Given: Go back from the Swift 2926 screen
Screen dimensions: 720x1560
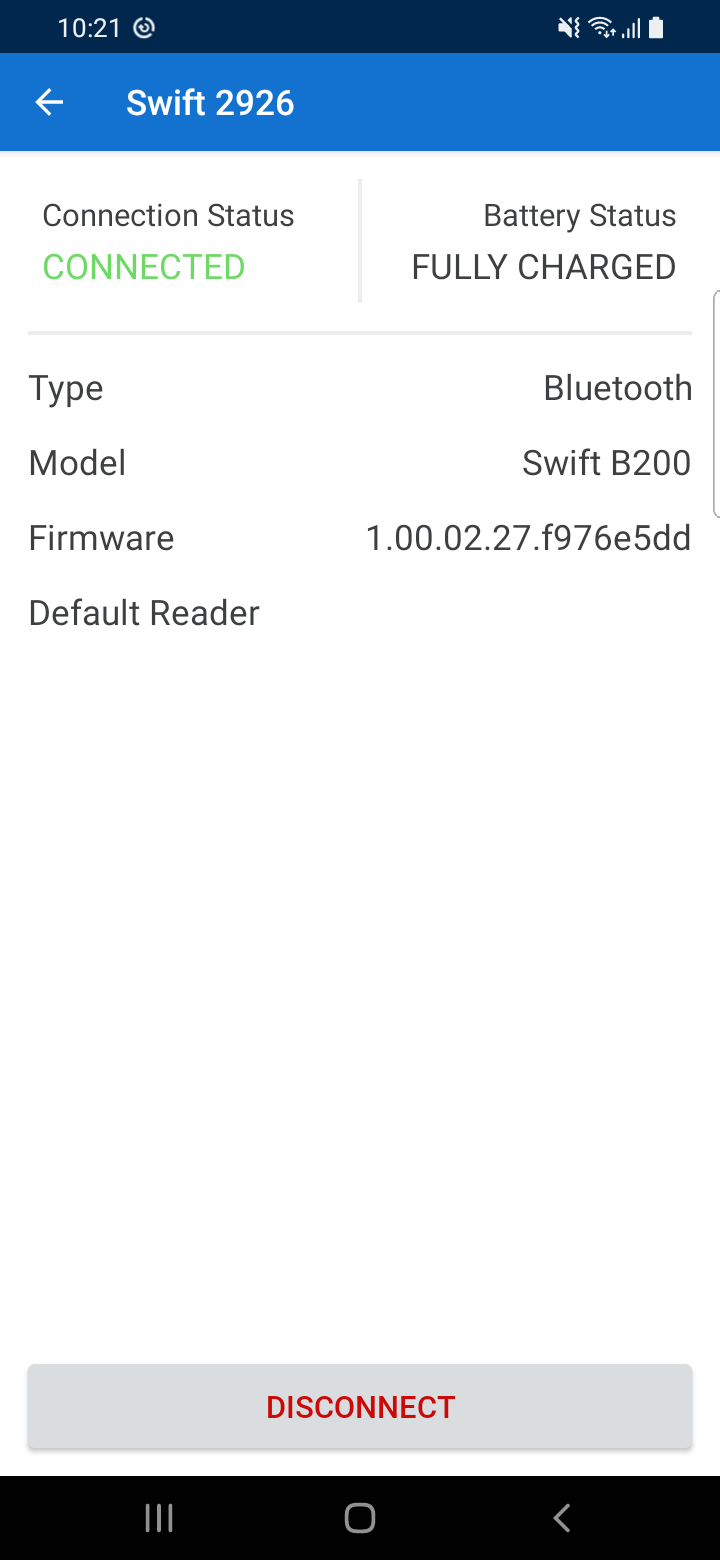Looking at the screenshot, I should point(49,102).
